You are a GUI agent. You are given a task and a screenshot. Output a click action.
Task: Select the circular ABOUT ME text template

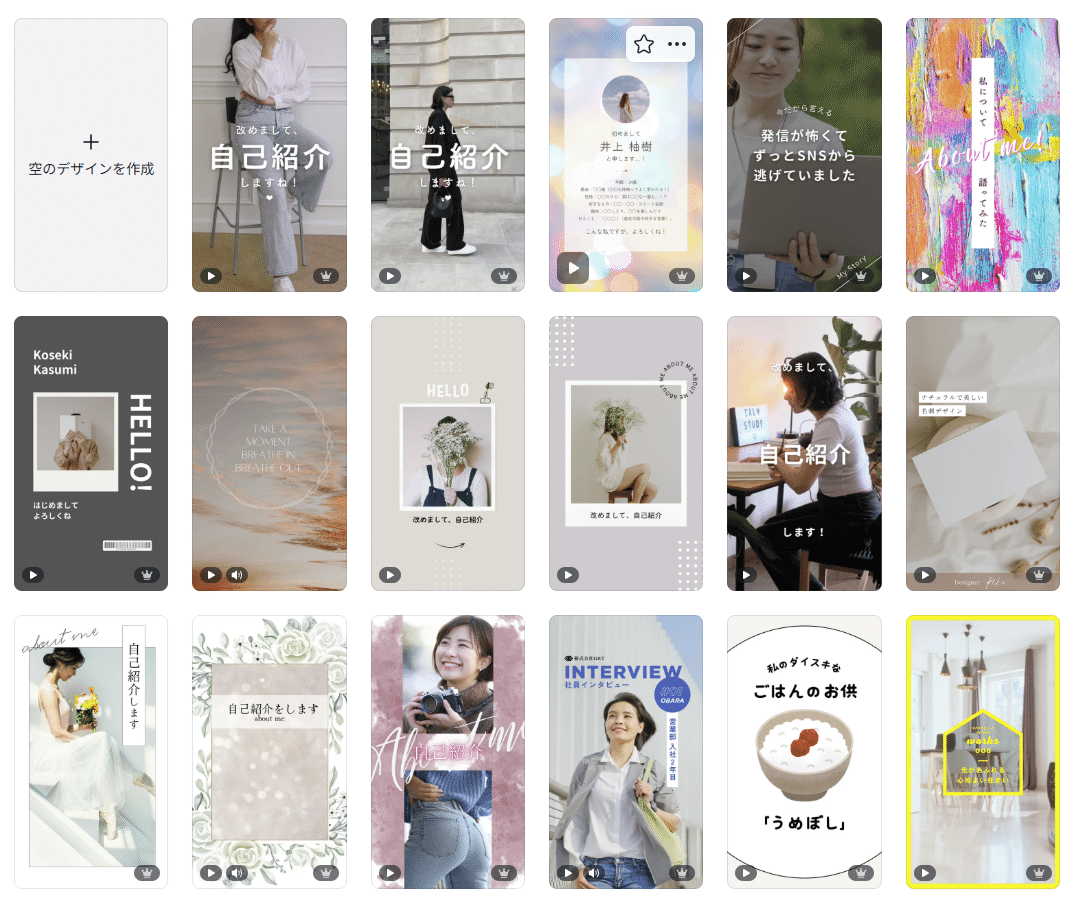[625, 453]
